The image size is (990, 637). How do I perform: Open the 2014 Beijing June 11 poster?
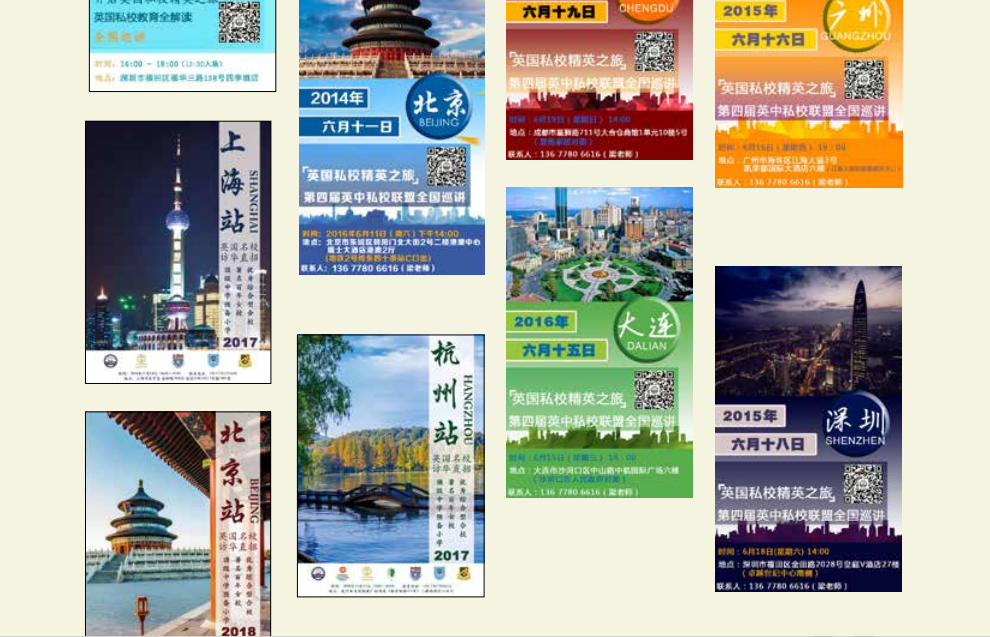click(392, 137)
